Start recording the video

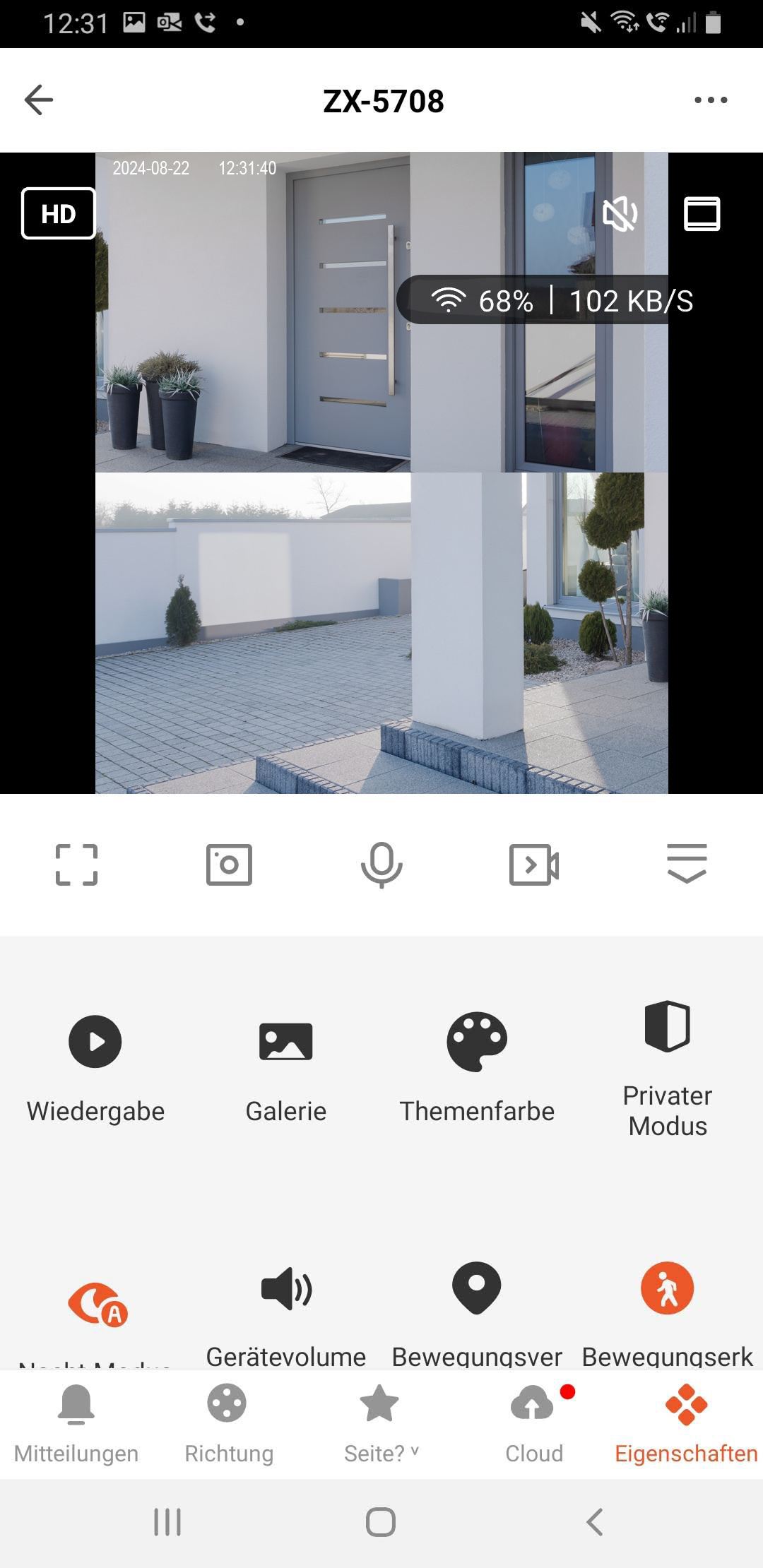534,865
